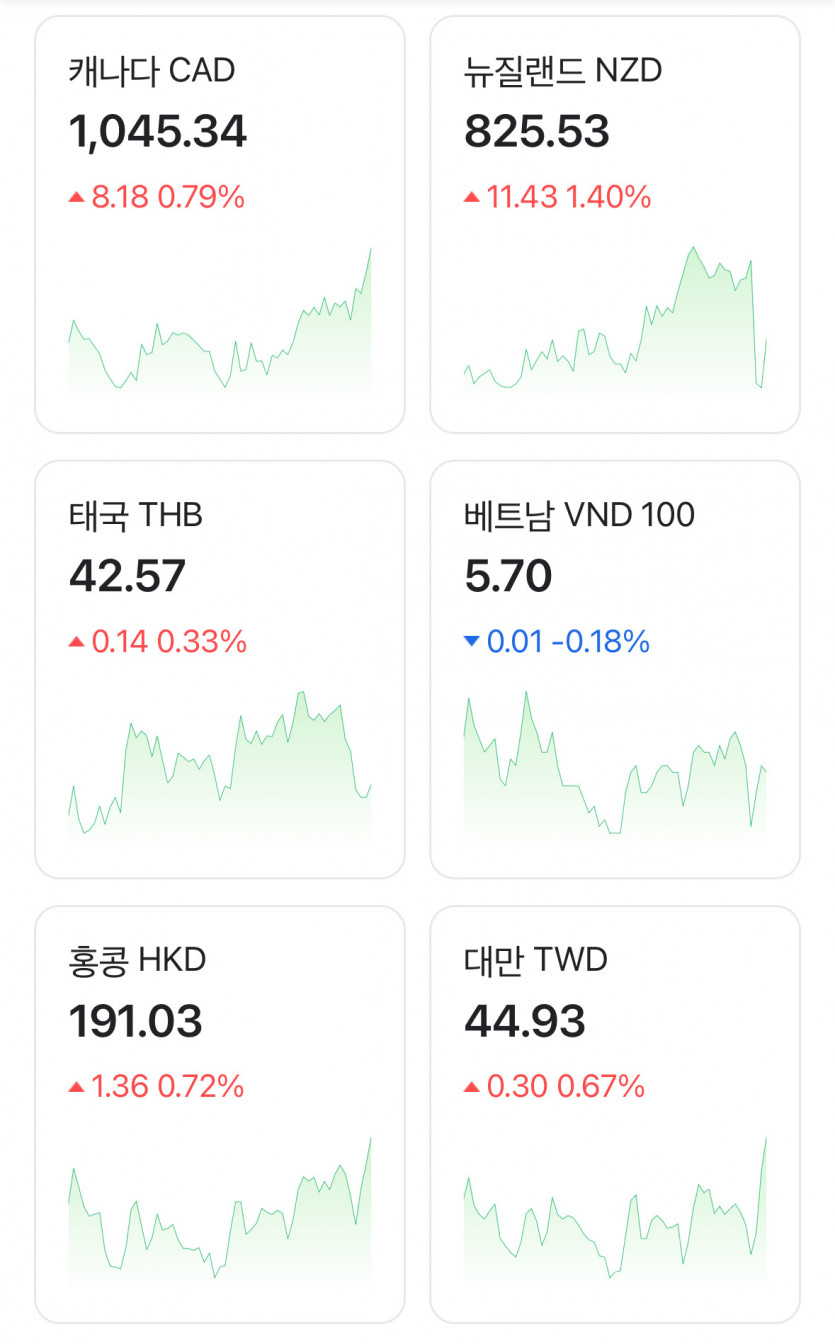Viewport: 835px width, 1344px height.
Task: Open the 캐나다 CAD exchange rate card
Action: (x=220, y=225)
